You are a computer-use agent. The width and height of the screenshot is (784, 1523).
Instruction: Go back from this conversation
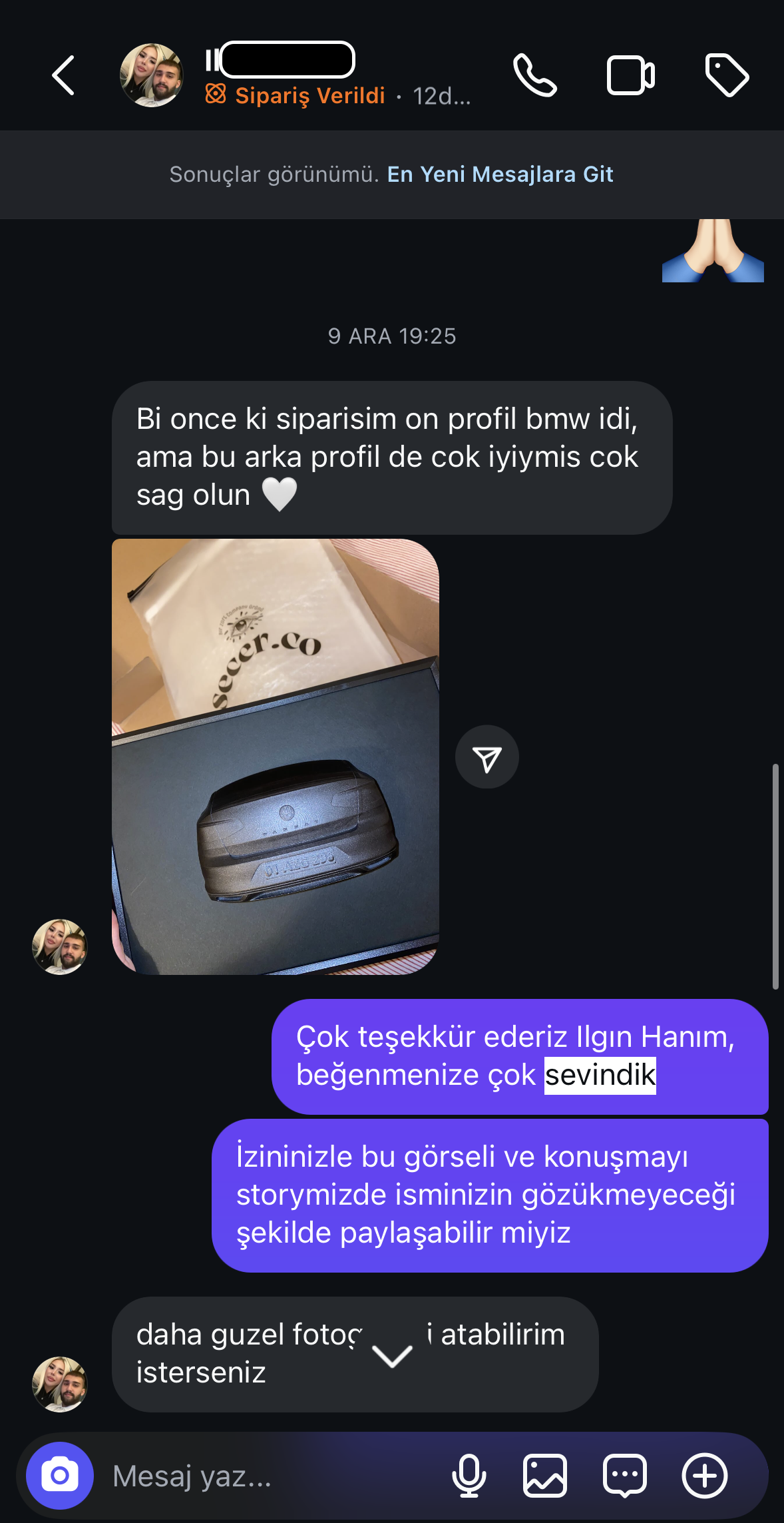tap(64, 76)
